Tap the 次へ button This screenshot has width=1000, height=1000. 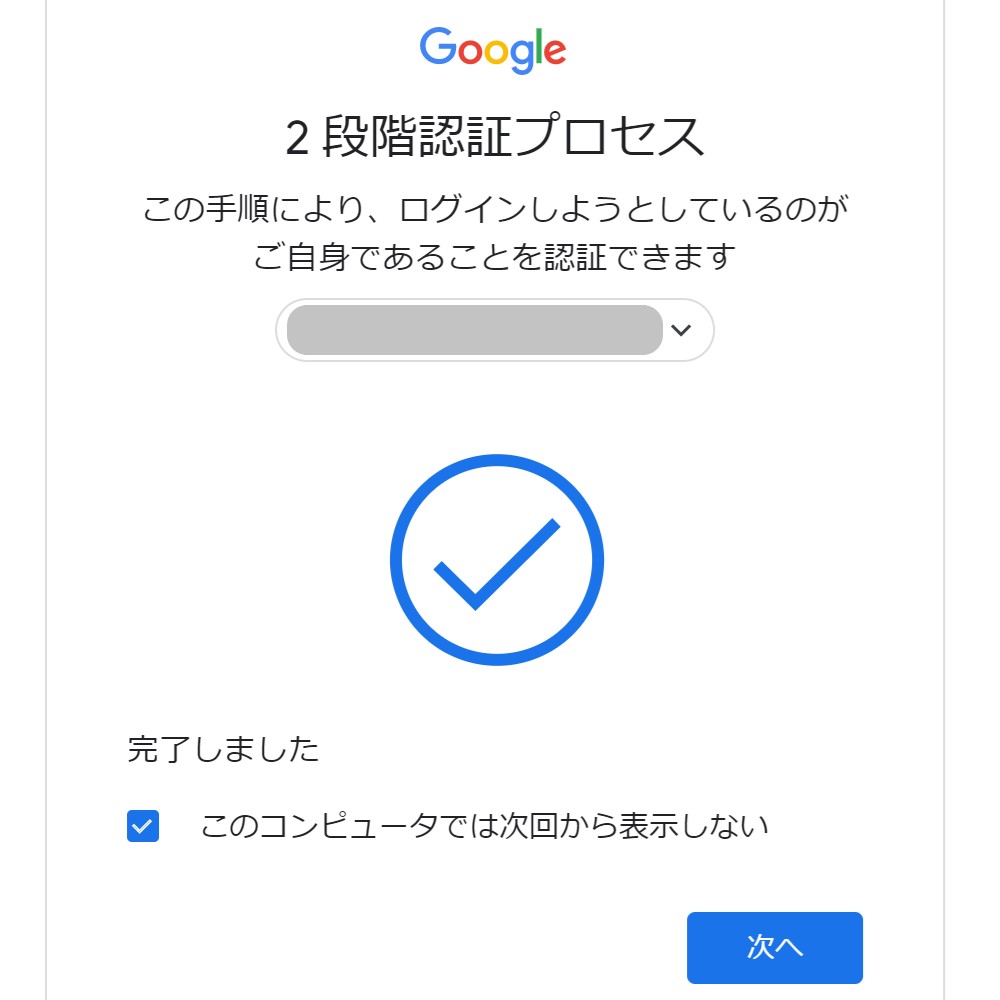click(x=774, y=947)
